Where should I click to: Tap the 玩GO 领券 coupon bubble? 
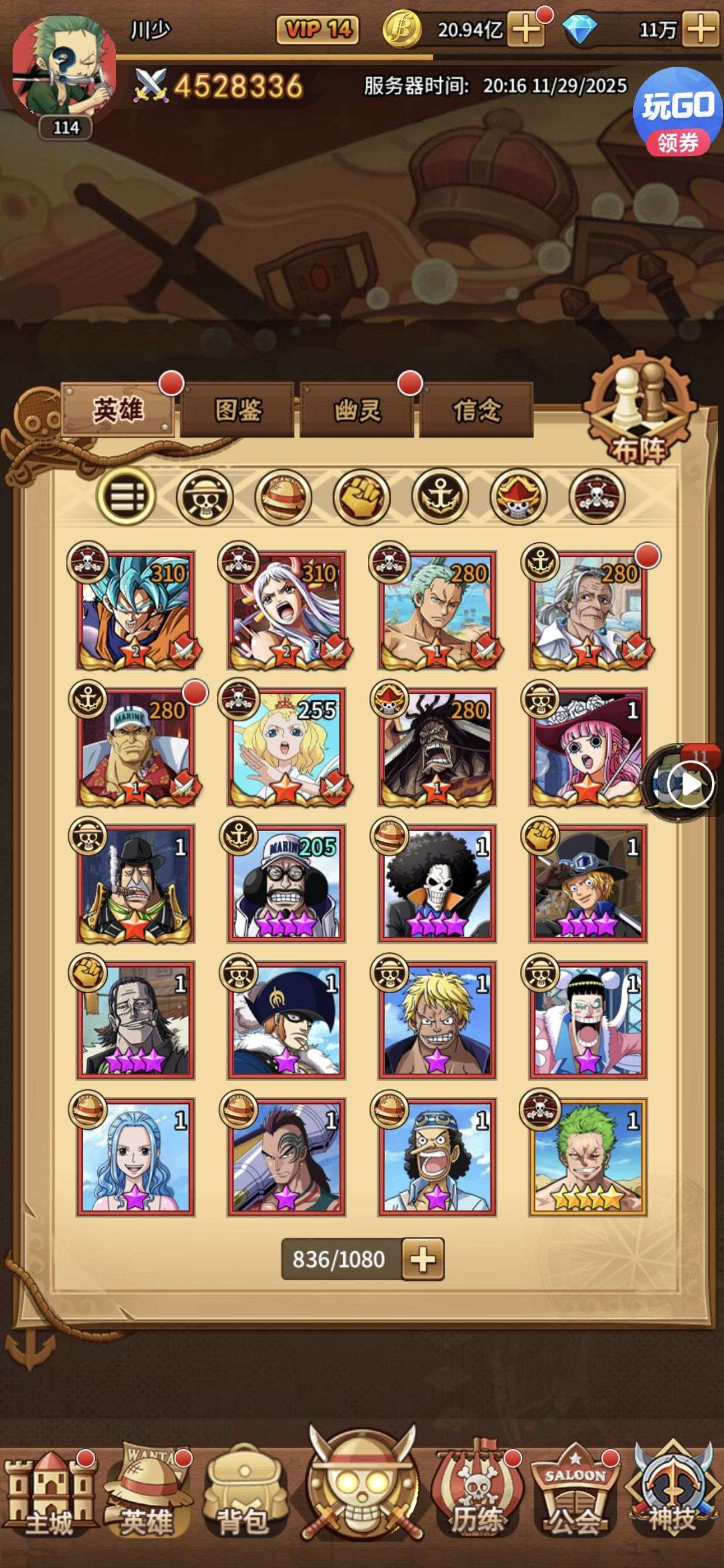pos(678,112)
